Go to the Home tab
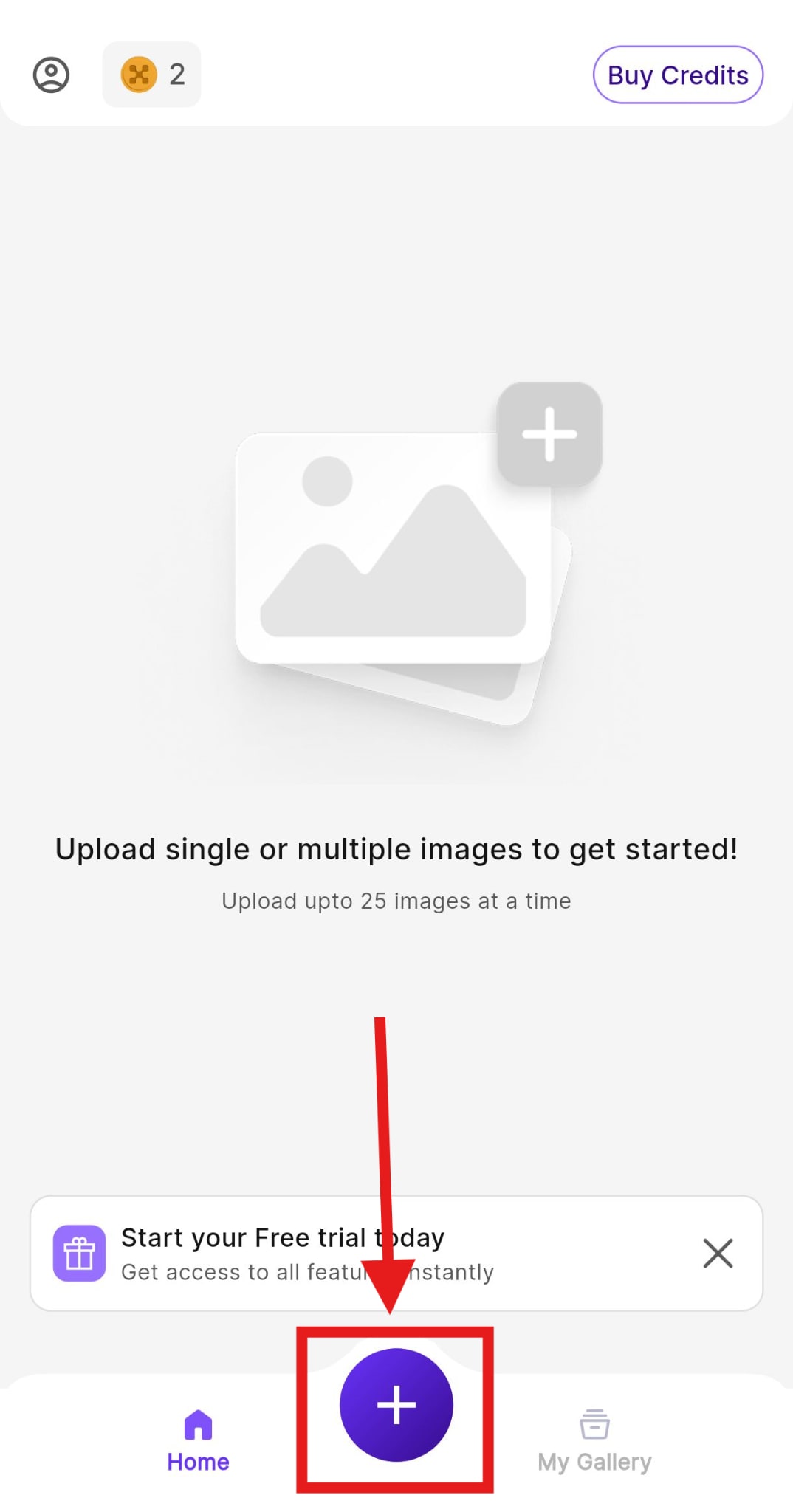 pyautogui.click(x=198, y=1440)
